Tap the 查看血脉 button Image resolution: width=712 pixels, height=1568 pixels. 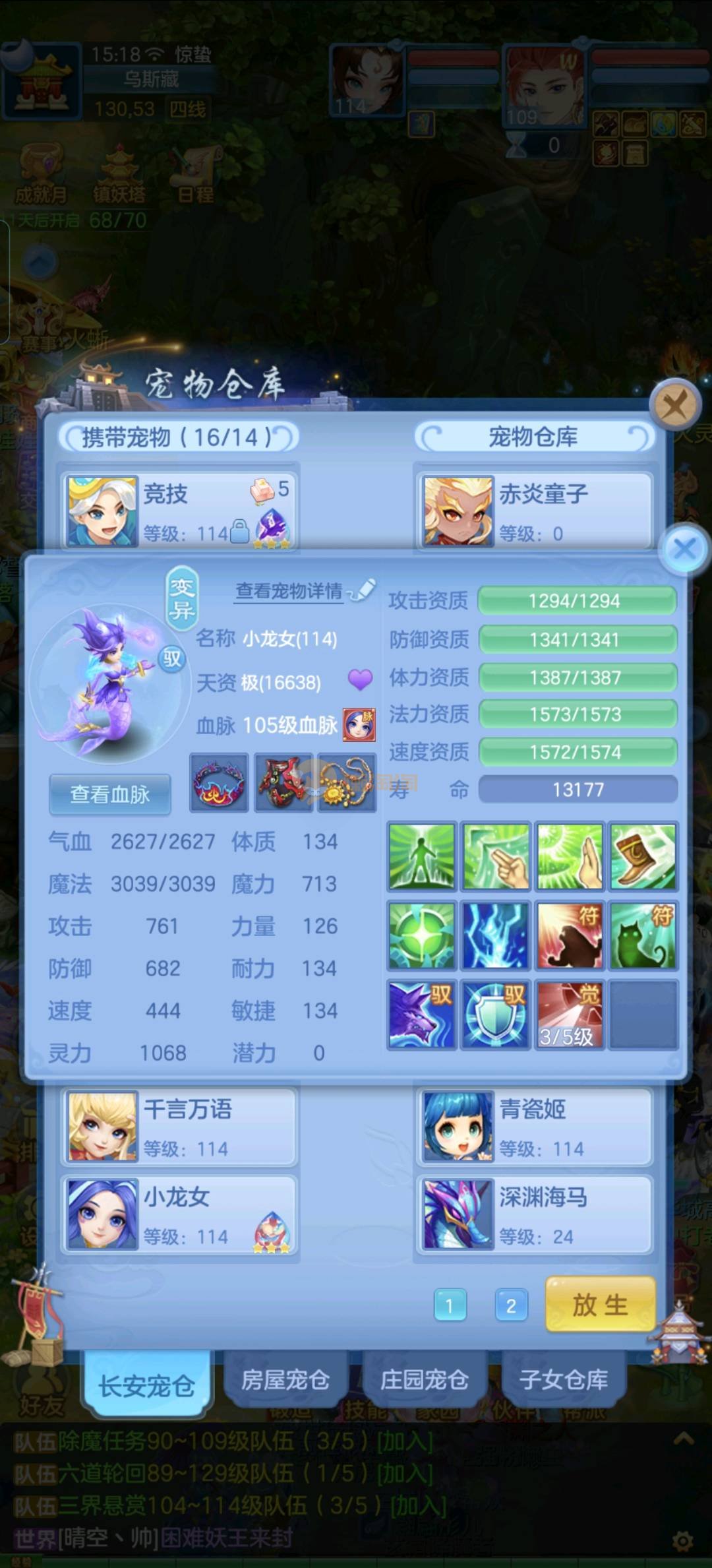110,794
